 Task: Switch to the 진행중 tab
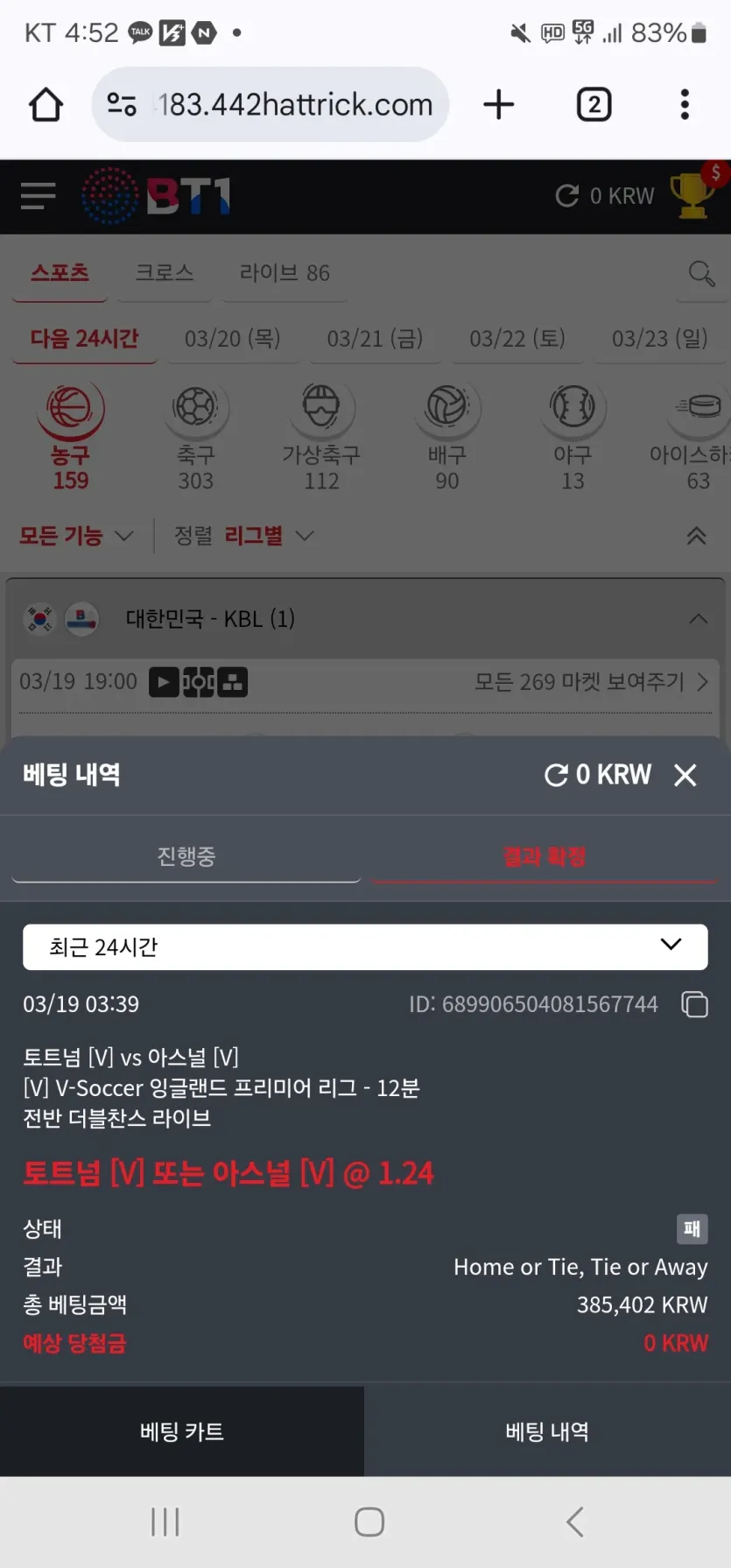click(x=186, y=857)
